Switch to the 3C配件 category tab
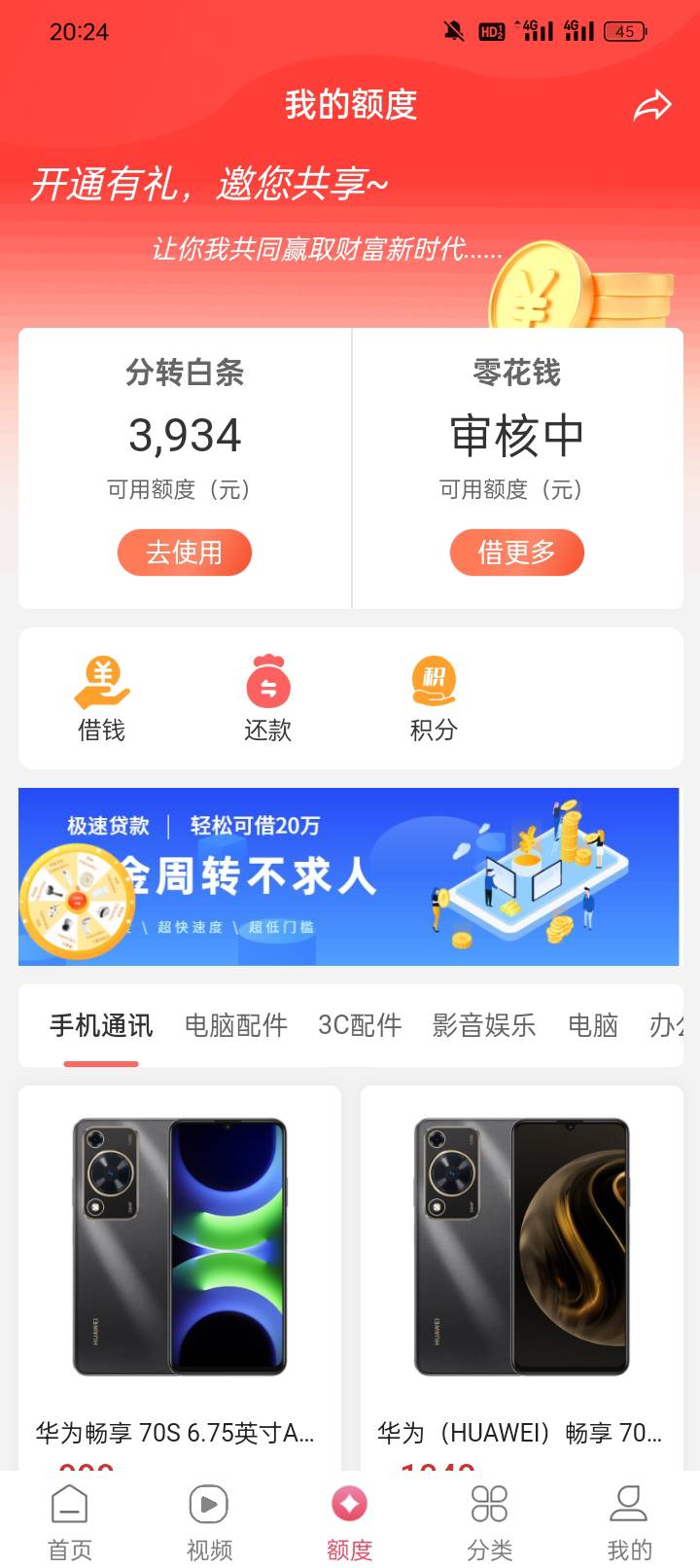Viewport: 700px width, 1568px height. coord(360,1025)
